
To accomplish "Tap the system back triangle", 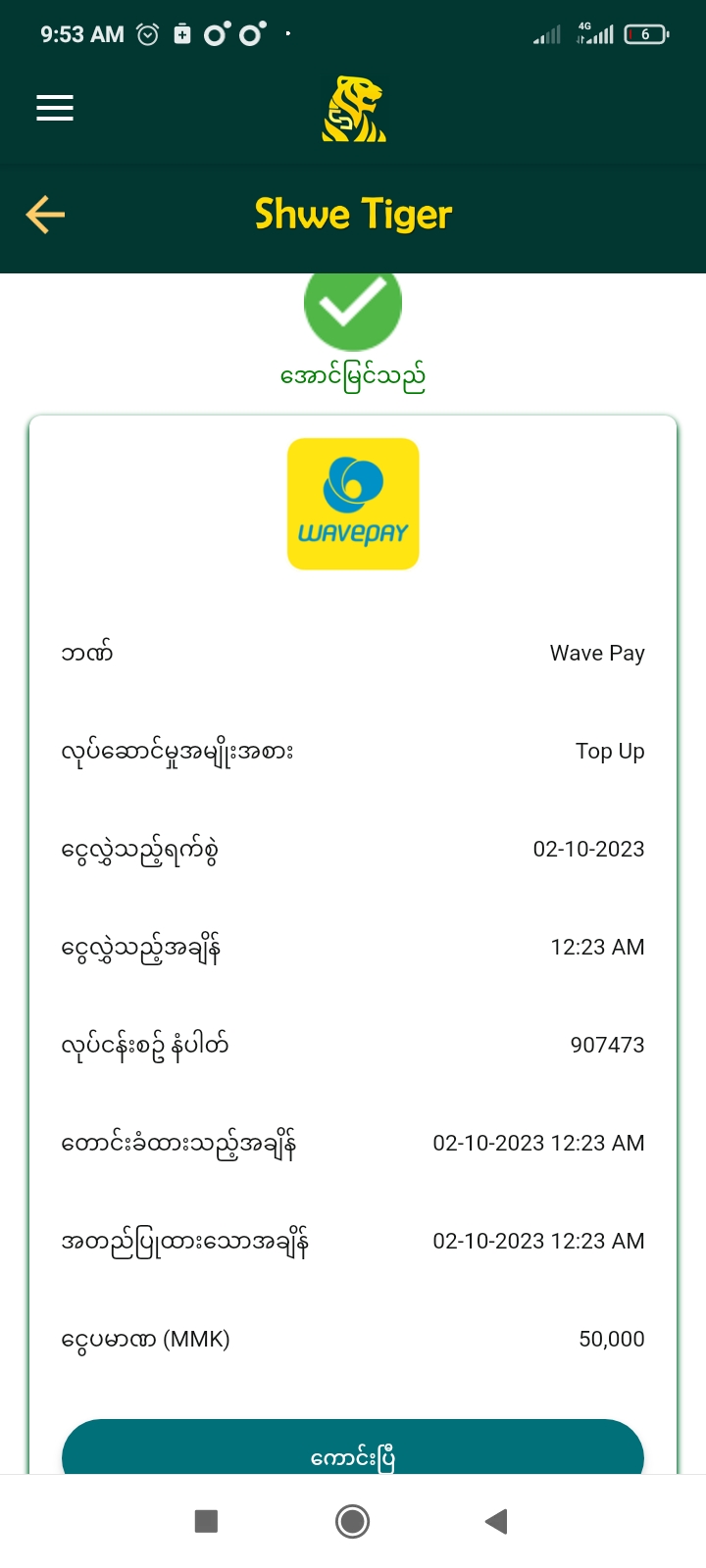I will [496, 1521].
